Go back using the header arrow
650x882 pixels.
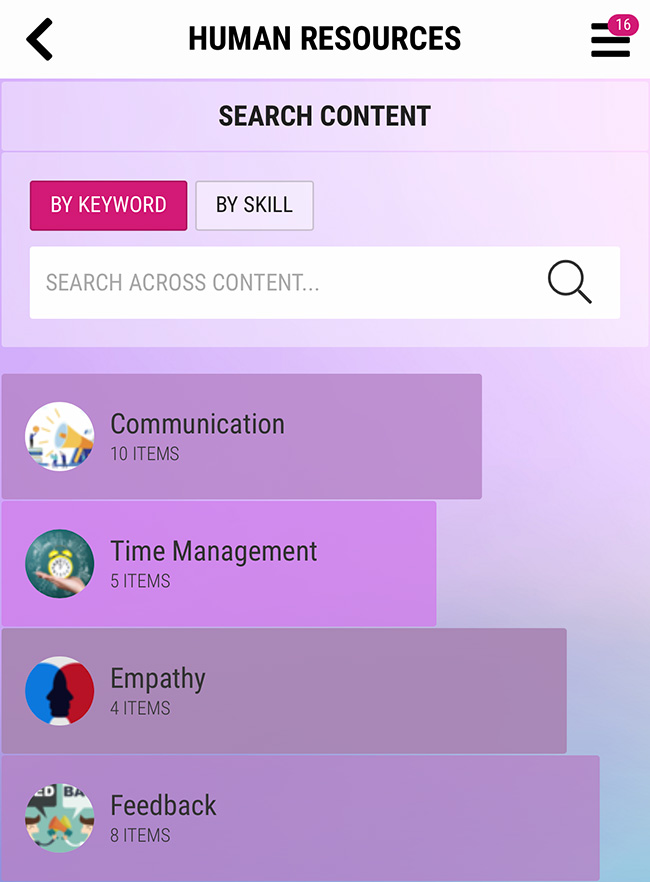(x=40, y=39)
